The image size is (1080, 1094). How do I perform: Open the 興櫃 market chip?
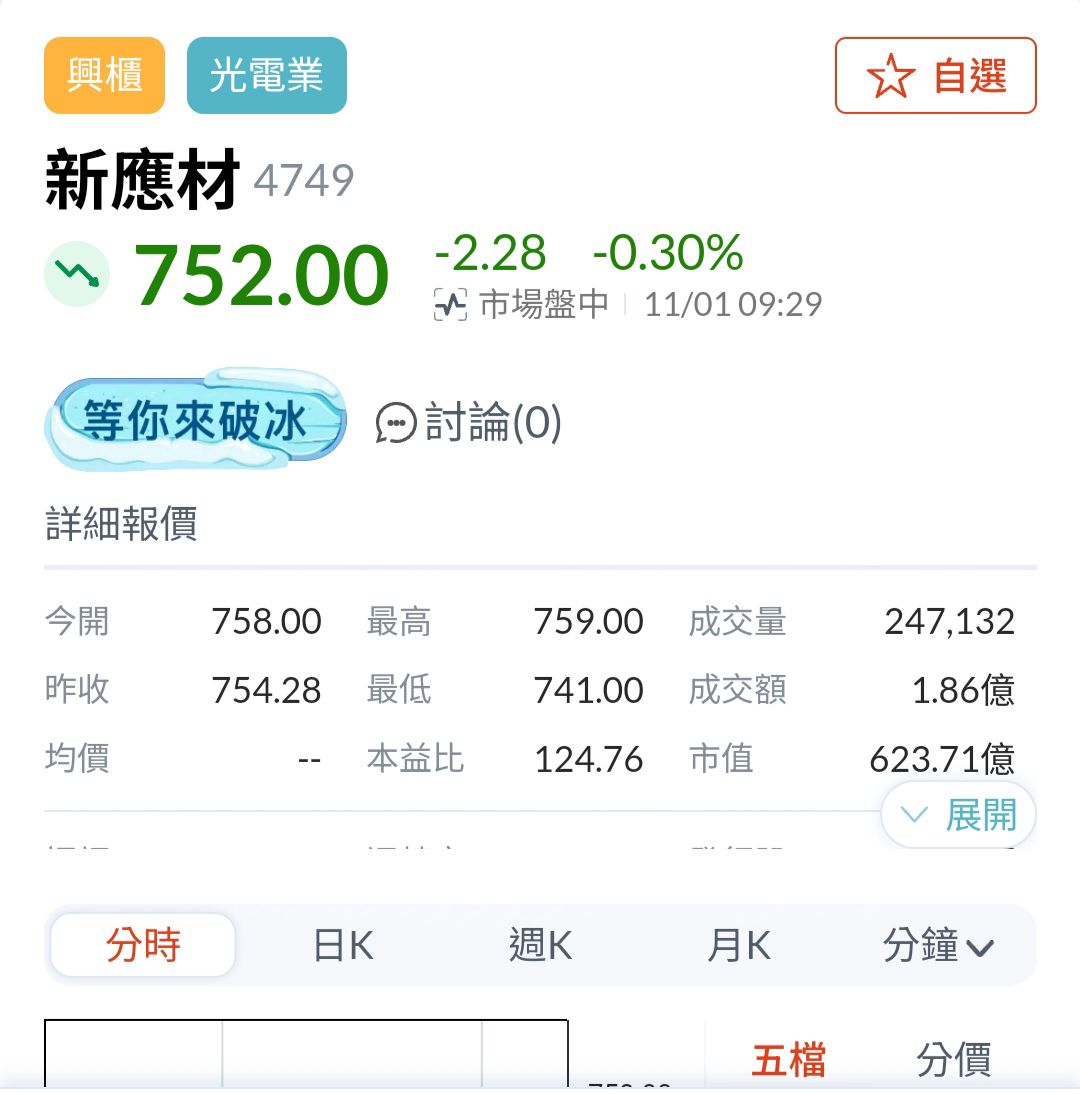click(x=104, y=76)
